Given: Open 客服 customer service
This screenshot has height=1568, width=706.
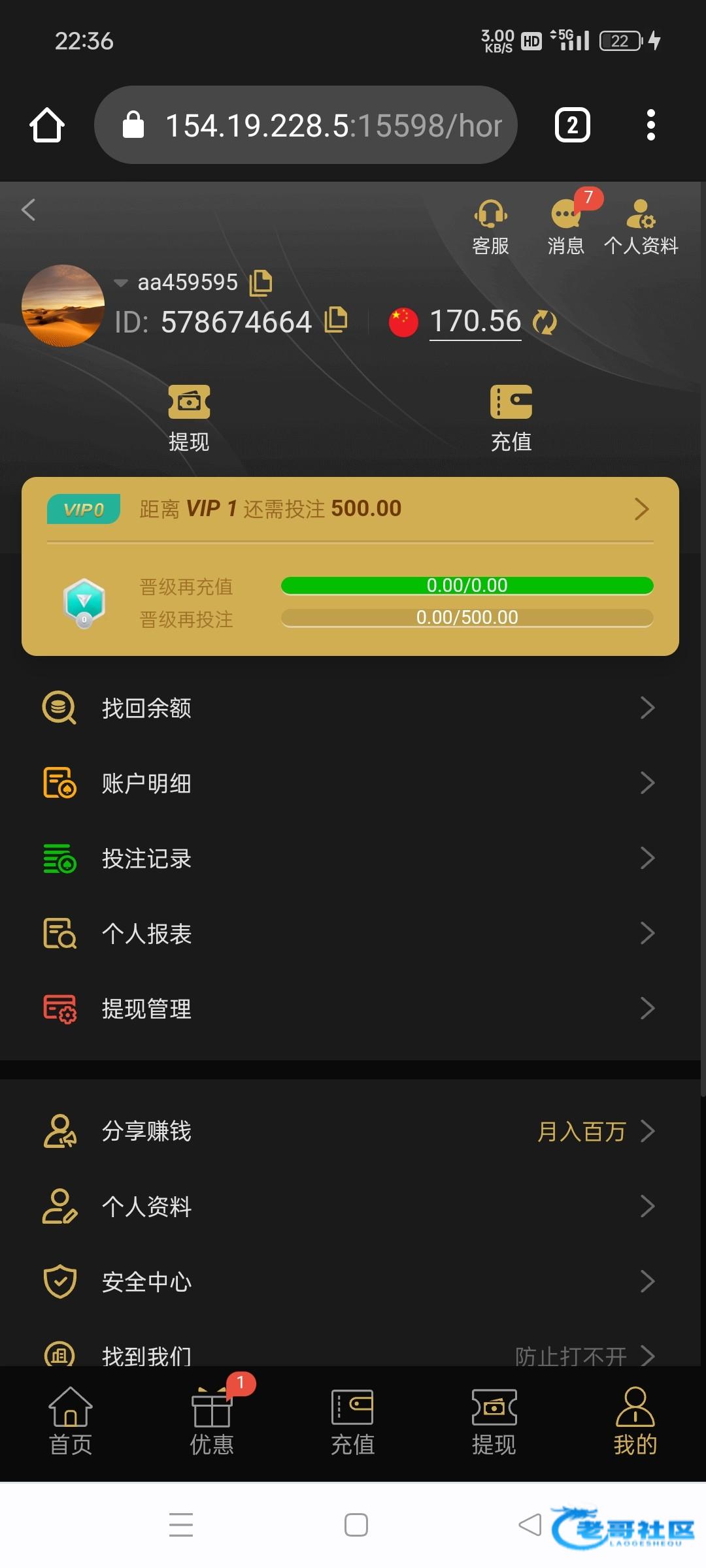Looking at the screenshot, I should tap(490, 227).
